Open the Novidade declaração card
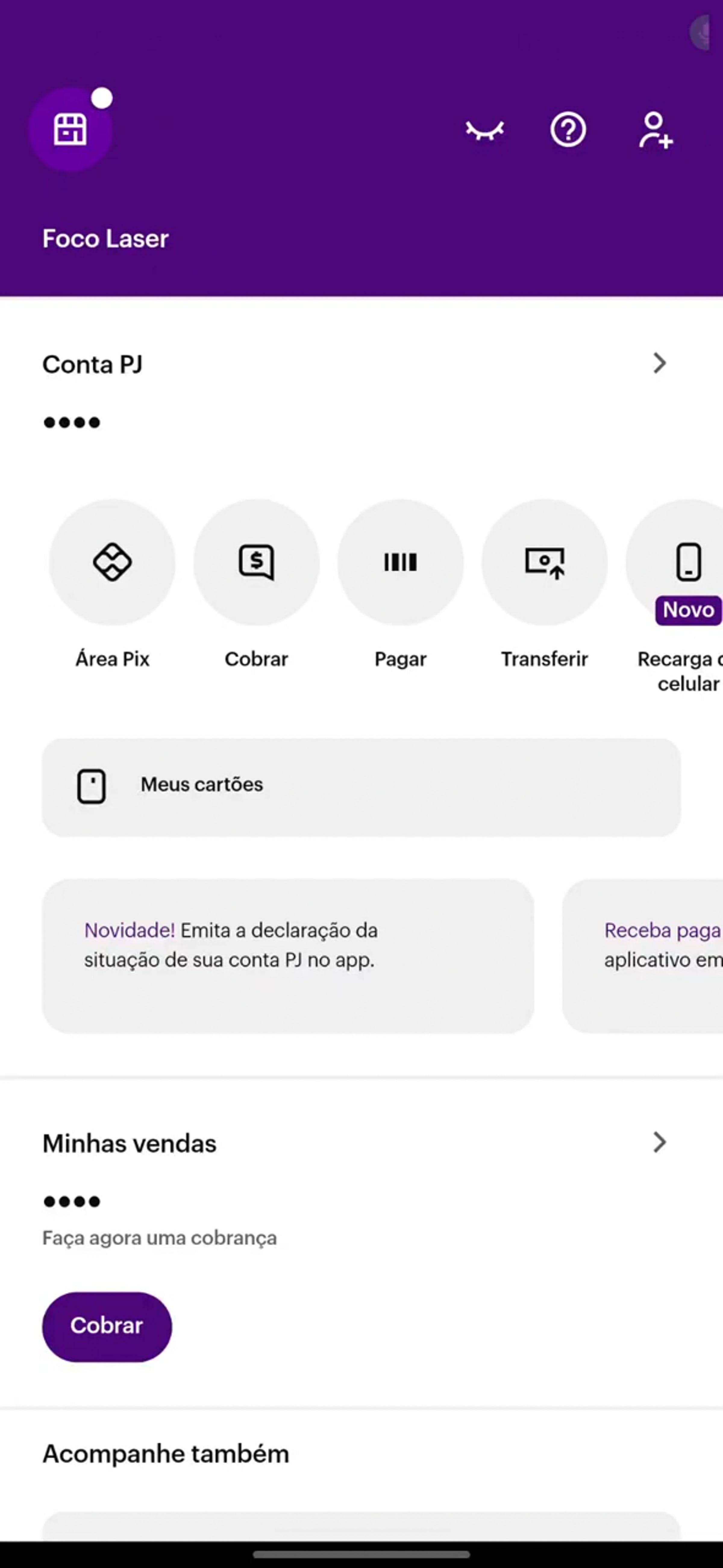723x1568 pixels. tap(288, 956)
